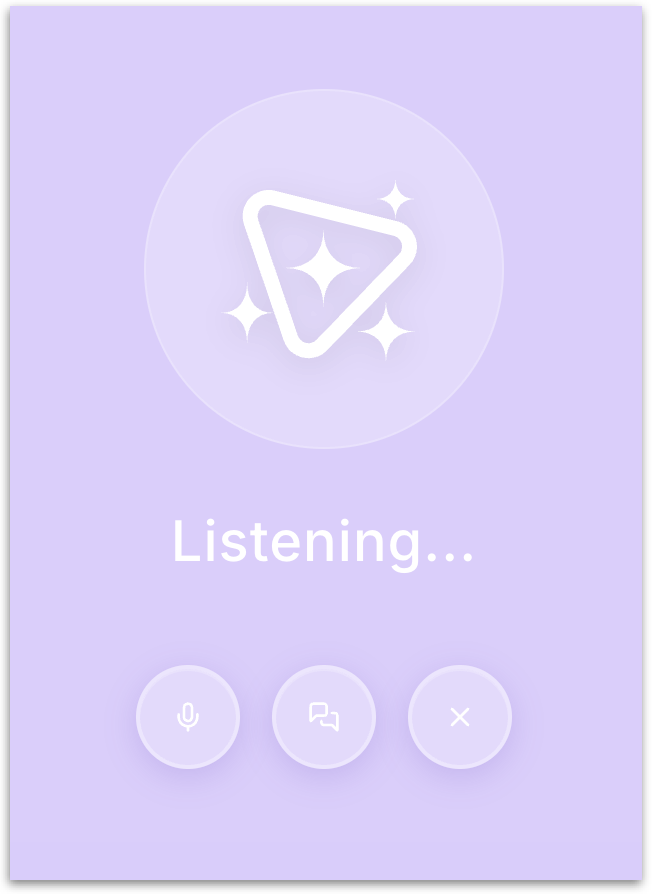
Task: Close the listening screen
Action: click(x=460, y=717)
